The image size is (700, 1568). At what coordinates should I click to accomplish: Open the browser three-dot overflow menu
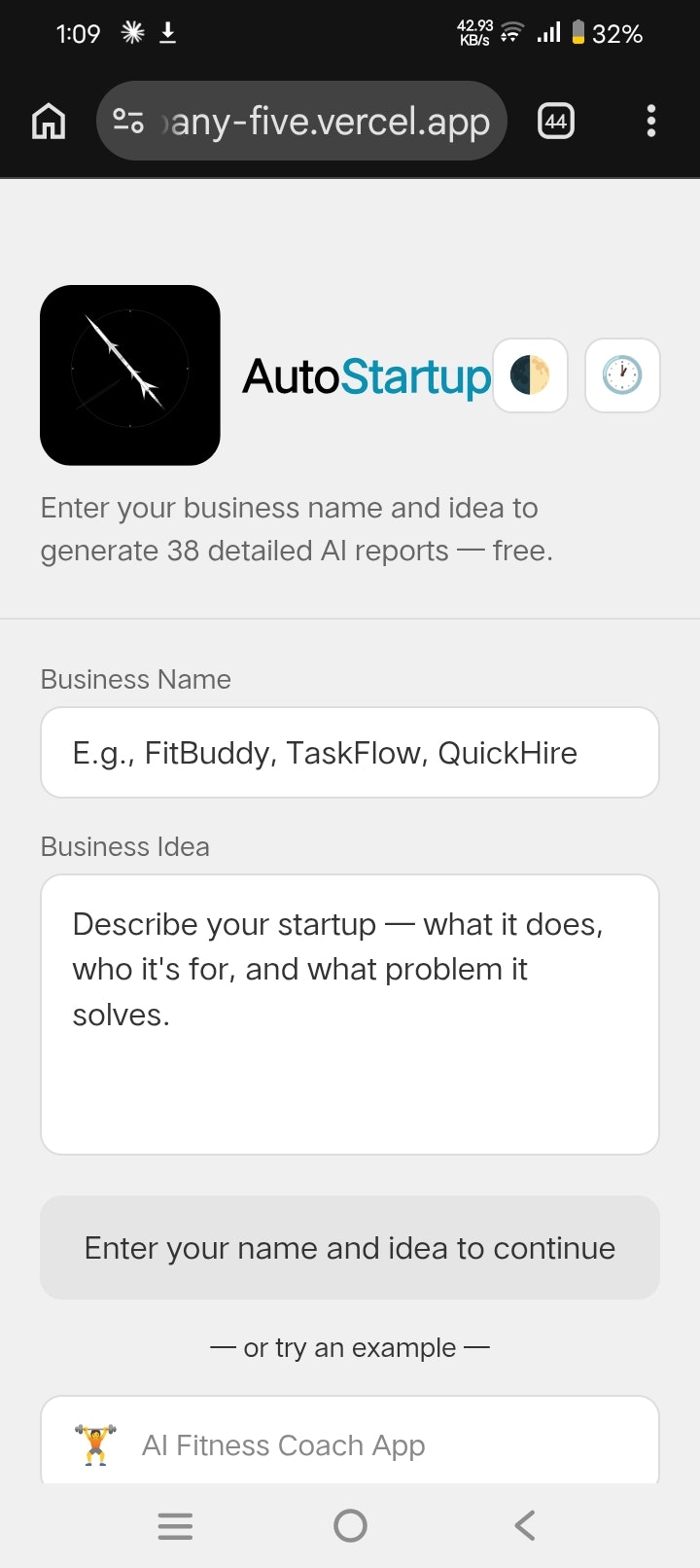(x=650, y=121)
